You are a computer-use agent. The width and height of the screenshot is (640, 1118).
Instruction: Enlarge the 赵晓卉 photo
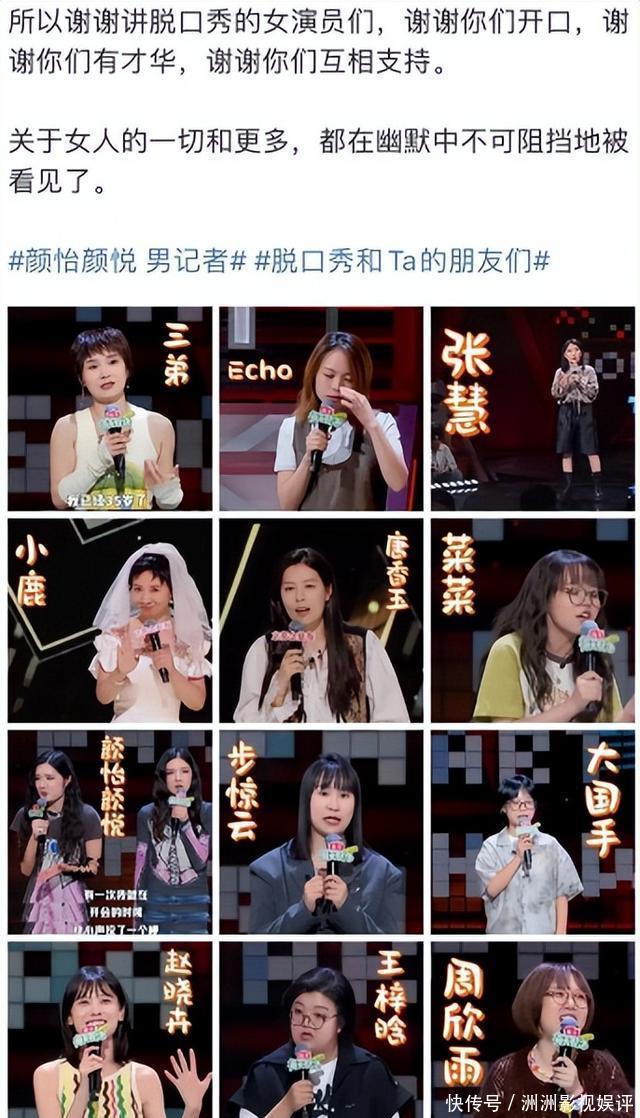tap(110, 1030)
